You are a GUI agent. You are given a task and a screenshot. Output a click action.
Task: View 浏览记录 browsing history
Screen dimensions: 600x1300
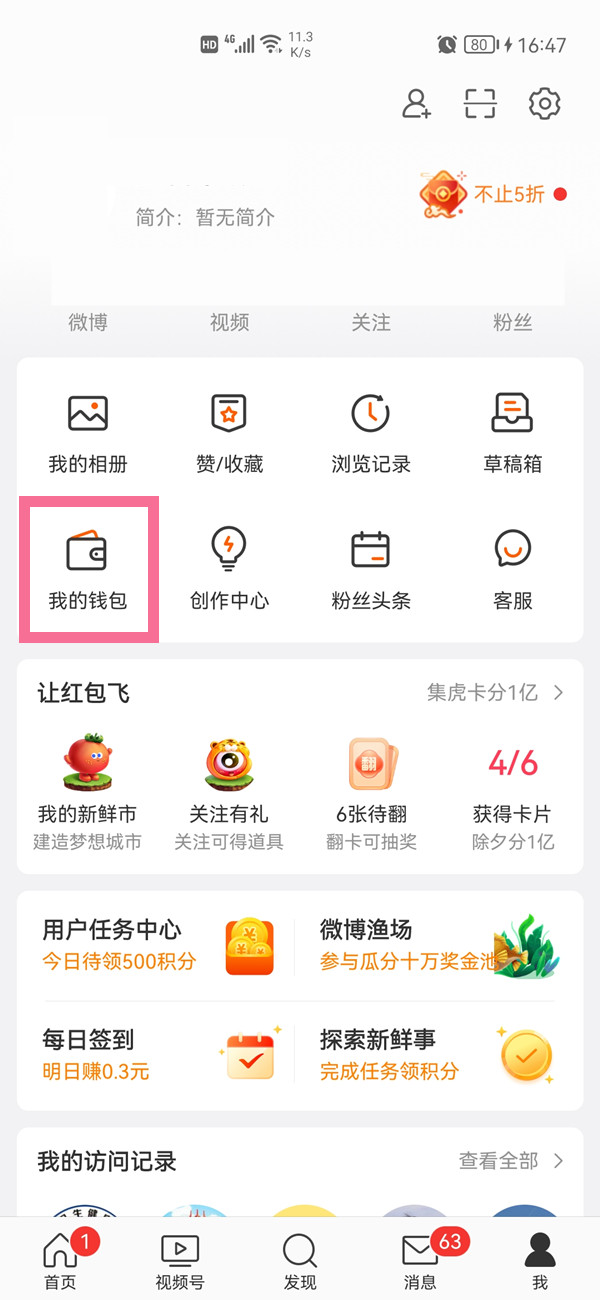pyautogui.click(x=371, y=434)
